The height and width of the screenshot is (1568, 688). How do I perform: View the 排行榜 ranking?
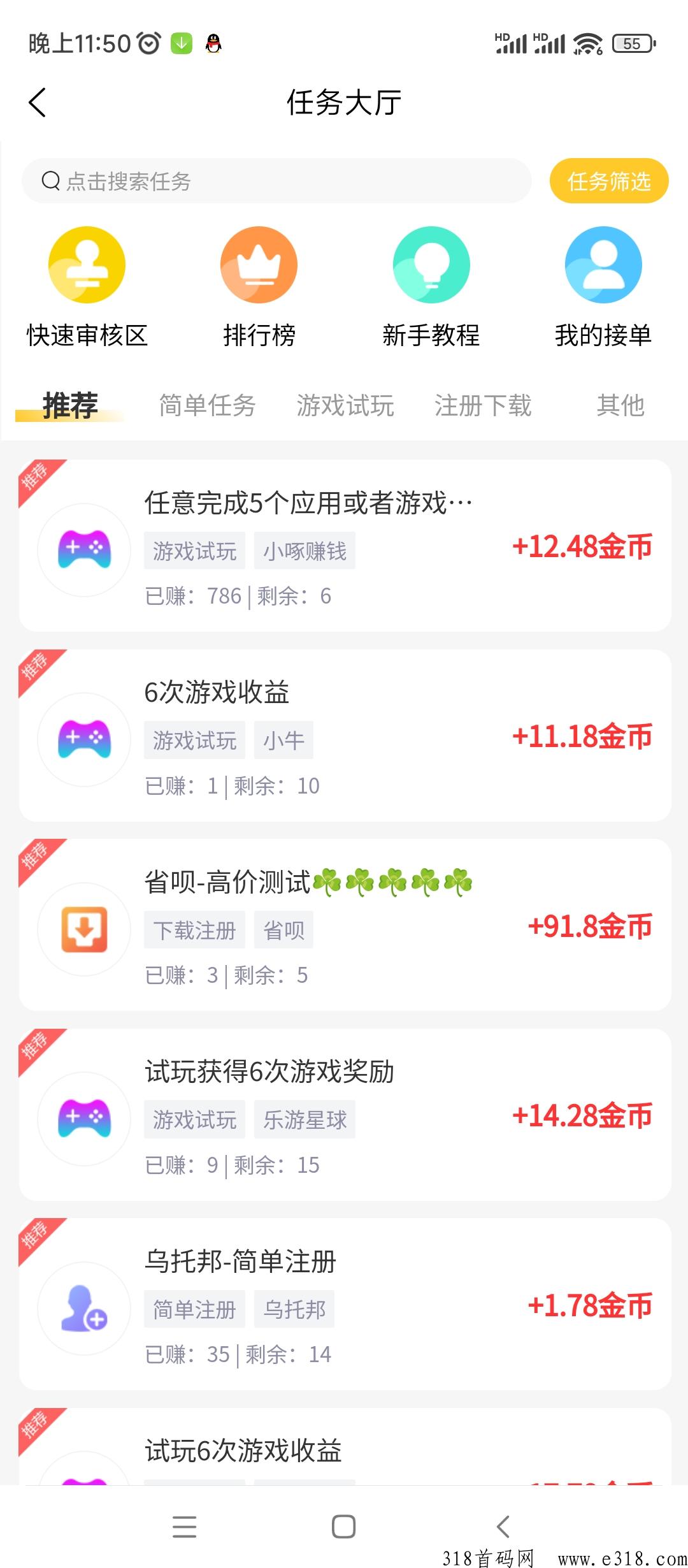point(259,287)
